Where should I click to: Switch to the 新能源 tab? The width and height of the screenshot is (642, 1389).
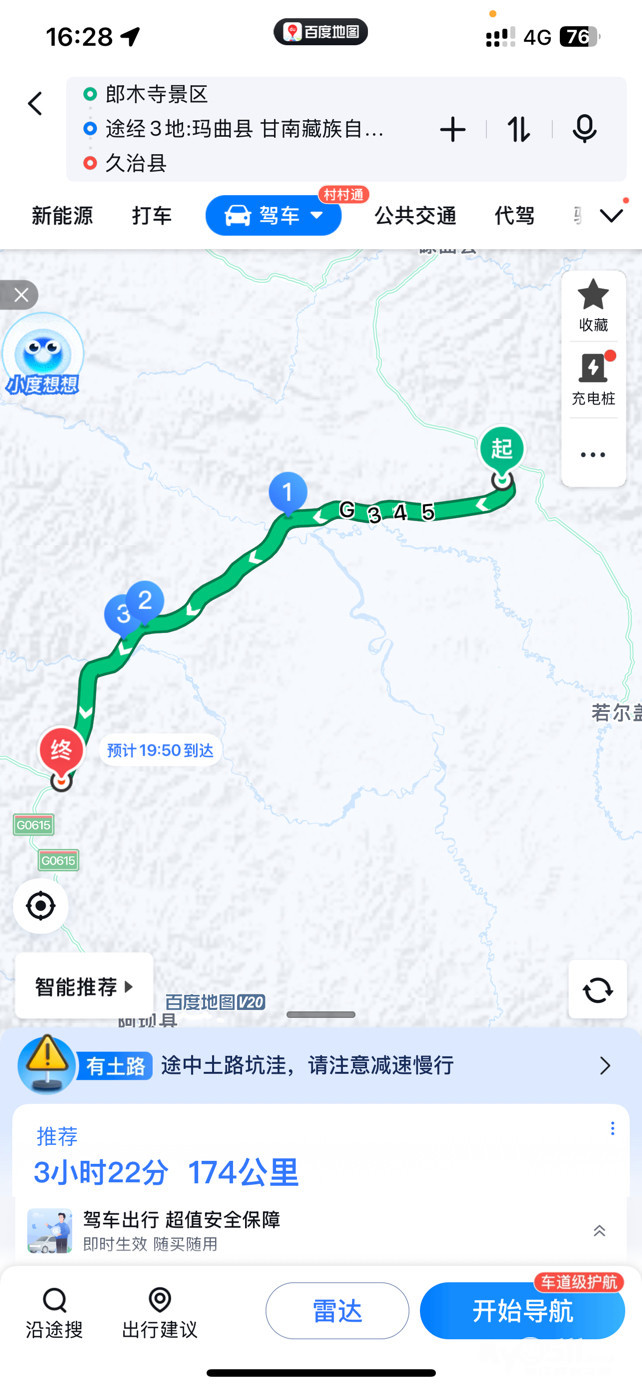click(x=62, y=216)
